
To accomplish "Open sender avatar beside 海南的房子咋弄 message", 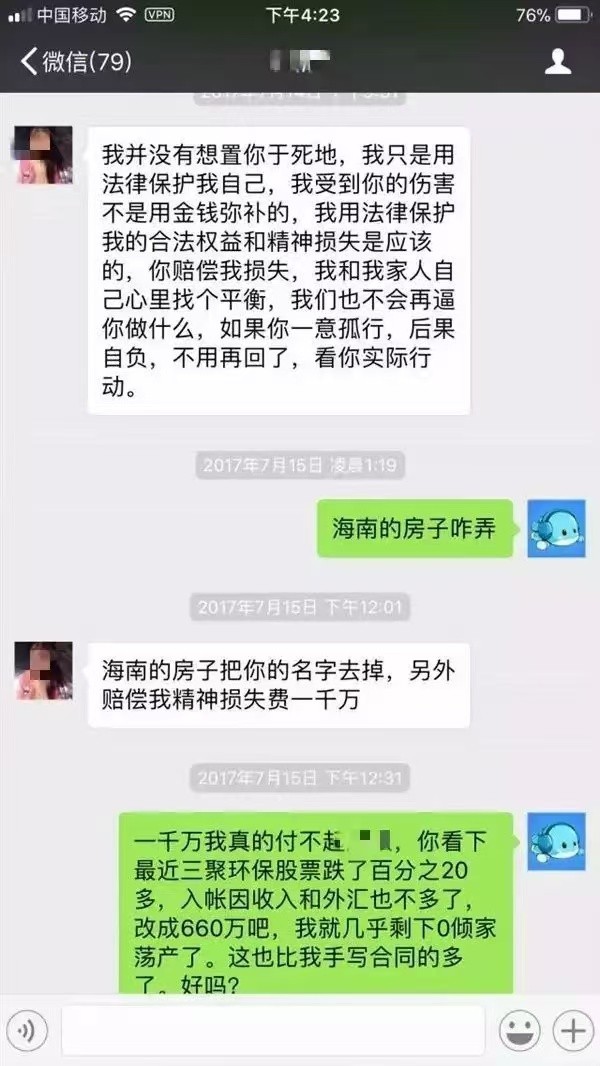I will [556, 528].
